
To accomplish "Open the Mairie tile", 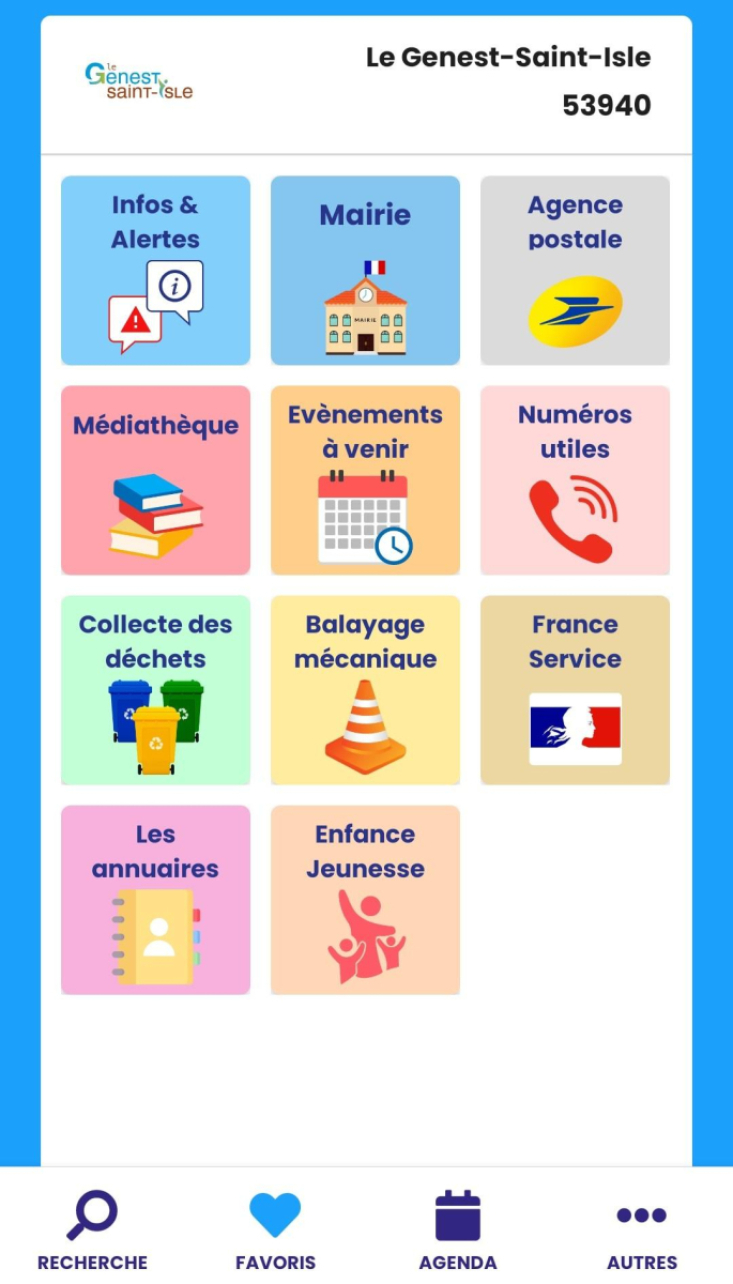I will (x=365, y=270).
